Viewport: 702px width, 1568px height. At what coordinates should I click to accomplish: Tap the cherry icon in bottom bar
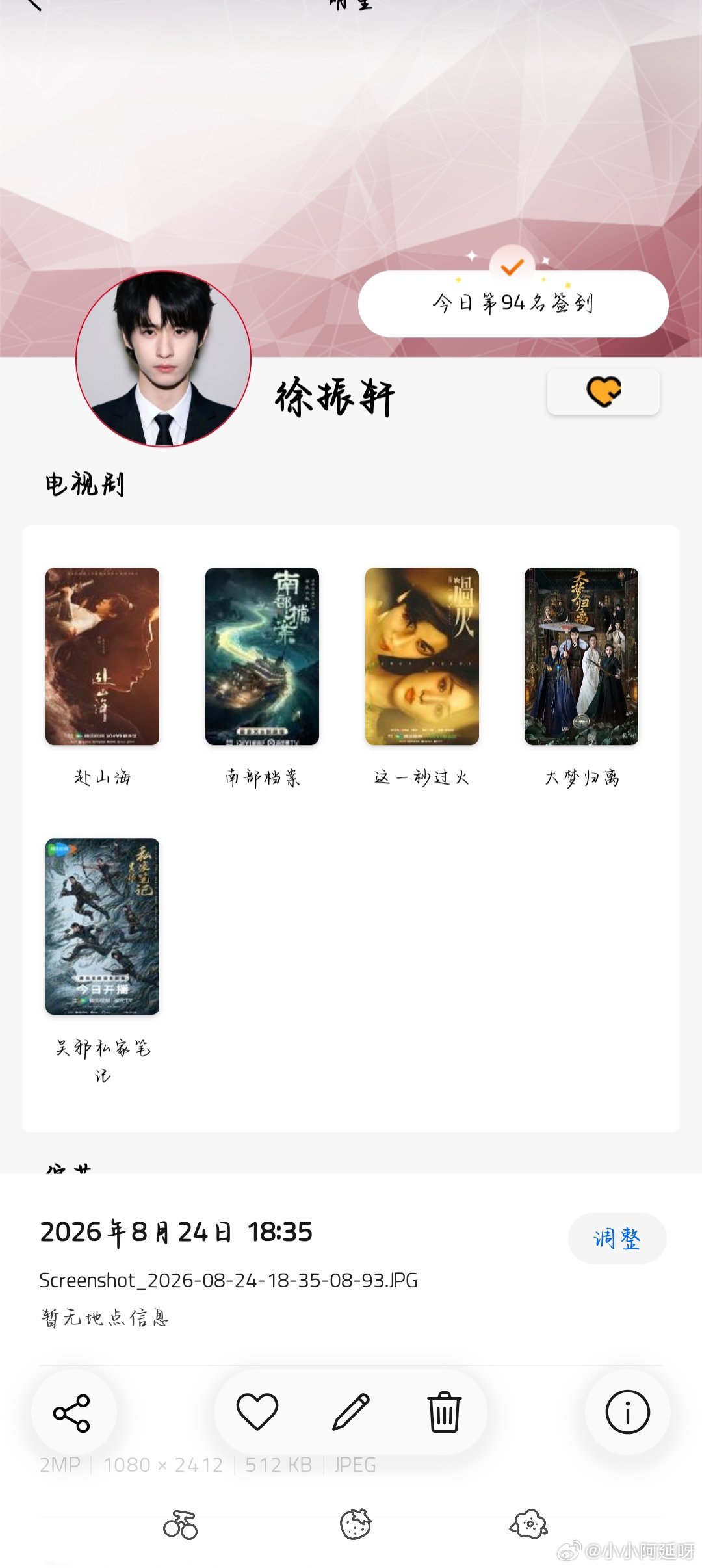click(x=180, y=1524)
